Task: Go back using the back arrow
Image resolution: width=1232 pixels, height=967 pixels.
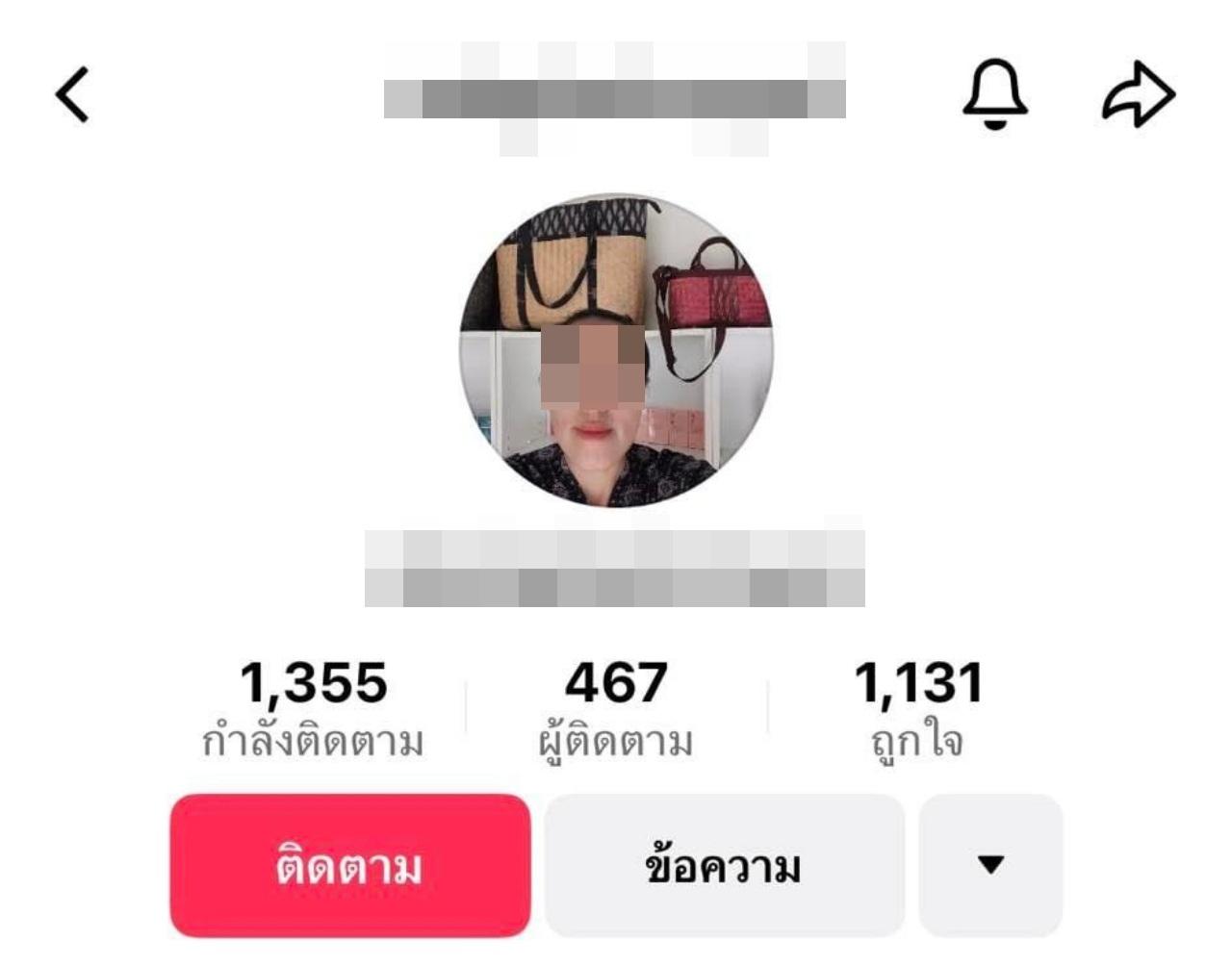Action: tap(72, 94)
